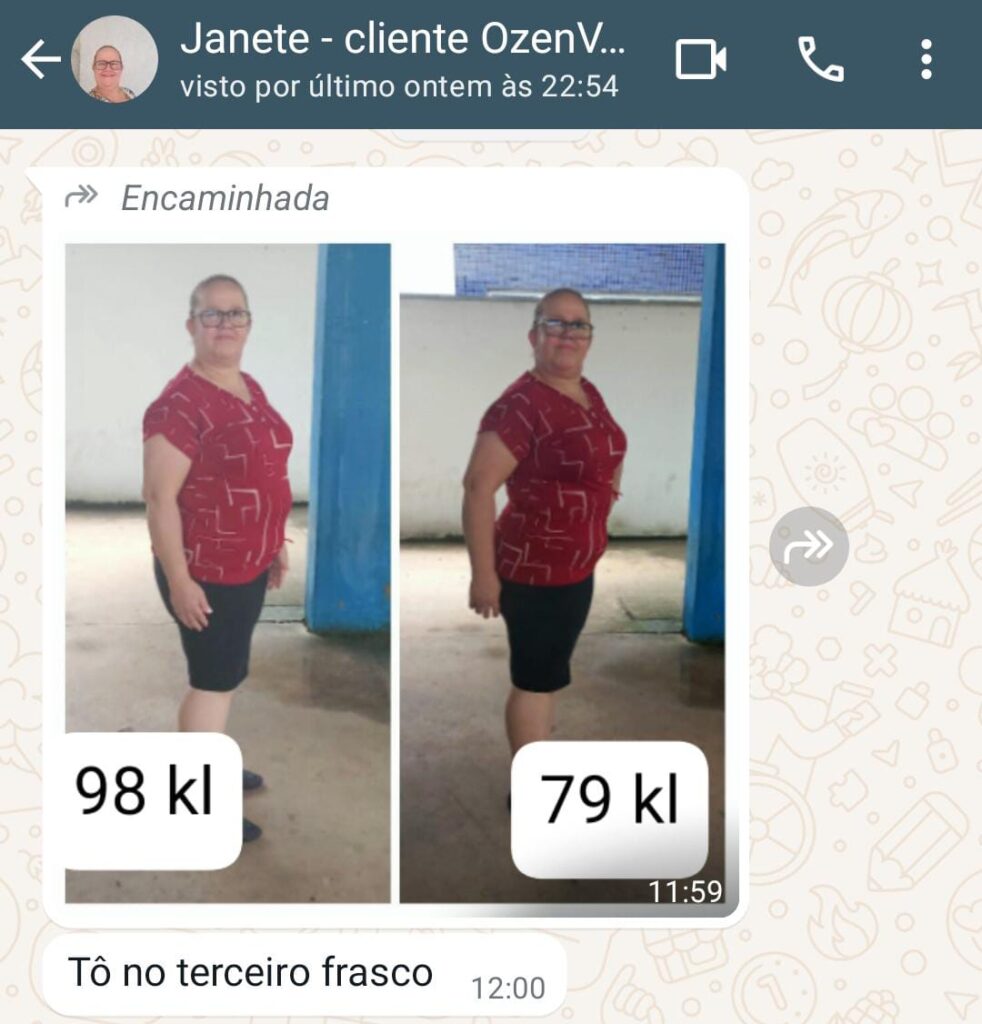Open the forwarded before-and-after image
This screenshot has width=982, height=1024.
pyautogui.click(x=395, y=570)
